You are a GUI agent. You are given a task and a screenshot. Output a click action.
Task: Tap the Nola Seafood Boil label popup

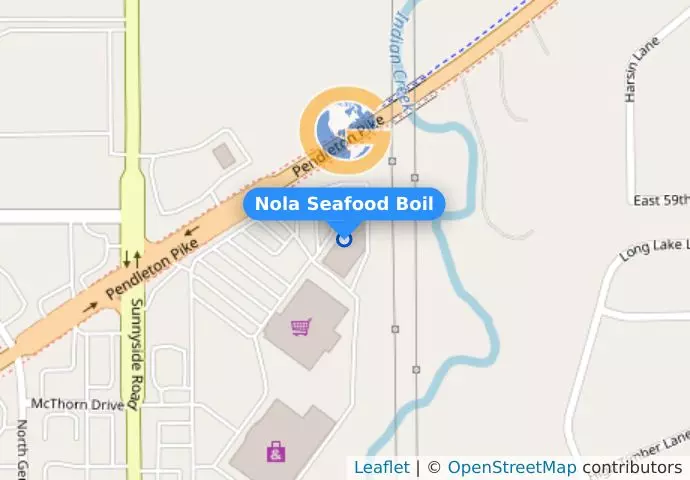point(344,204)
